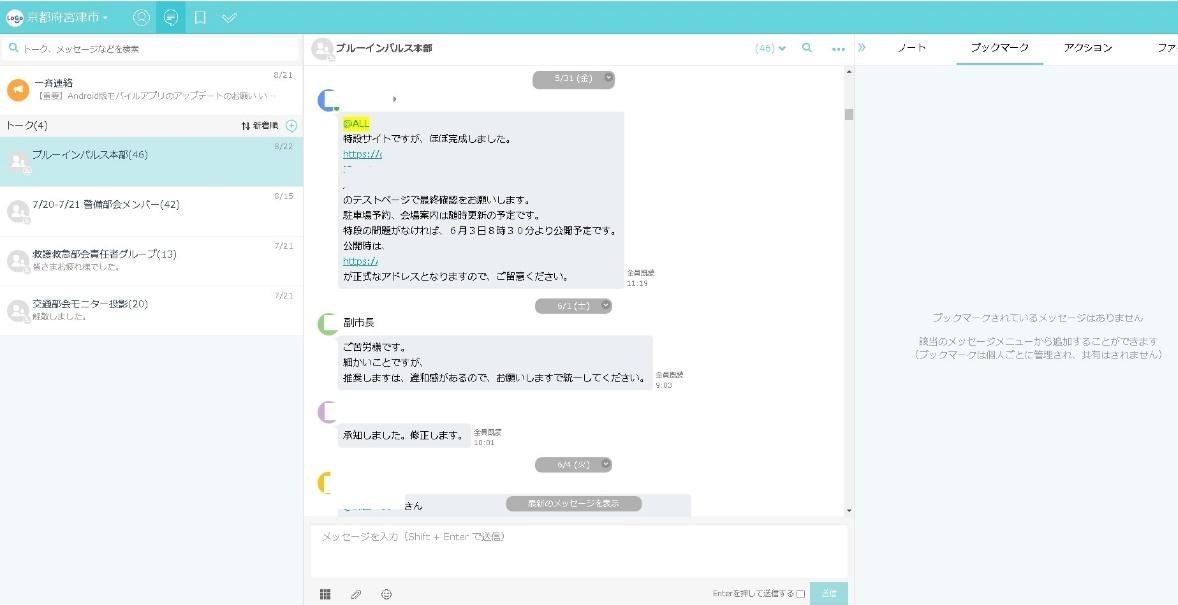The image size is (1178, 605).
Task: Attach a file with paperclip icon
Action: 356,594
